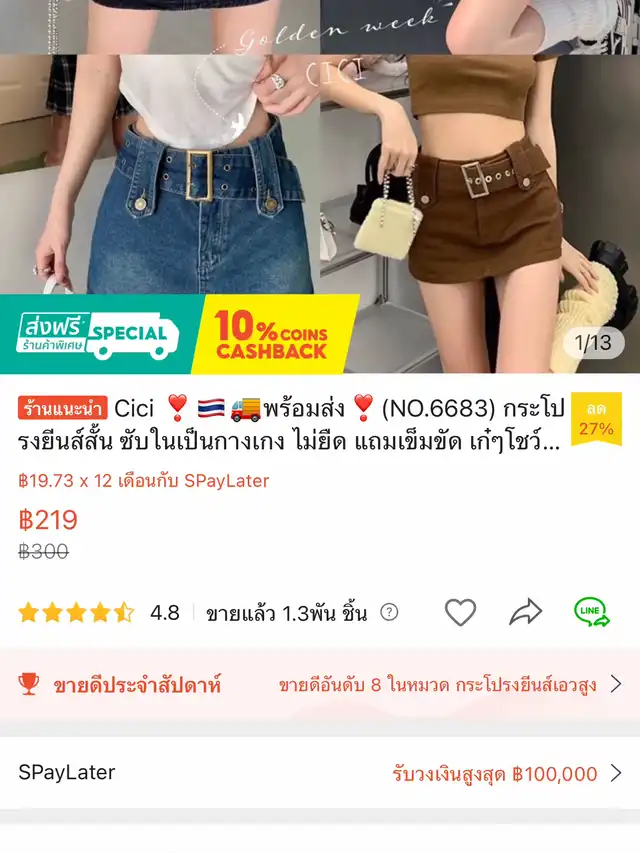Open sold count info question mark
Viewport: 640px width, 853px height.
(x=389, y=612)
